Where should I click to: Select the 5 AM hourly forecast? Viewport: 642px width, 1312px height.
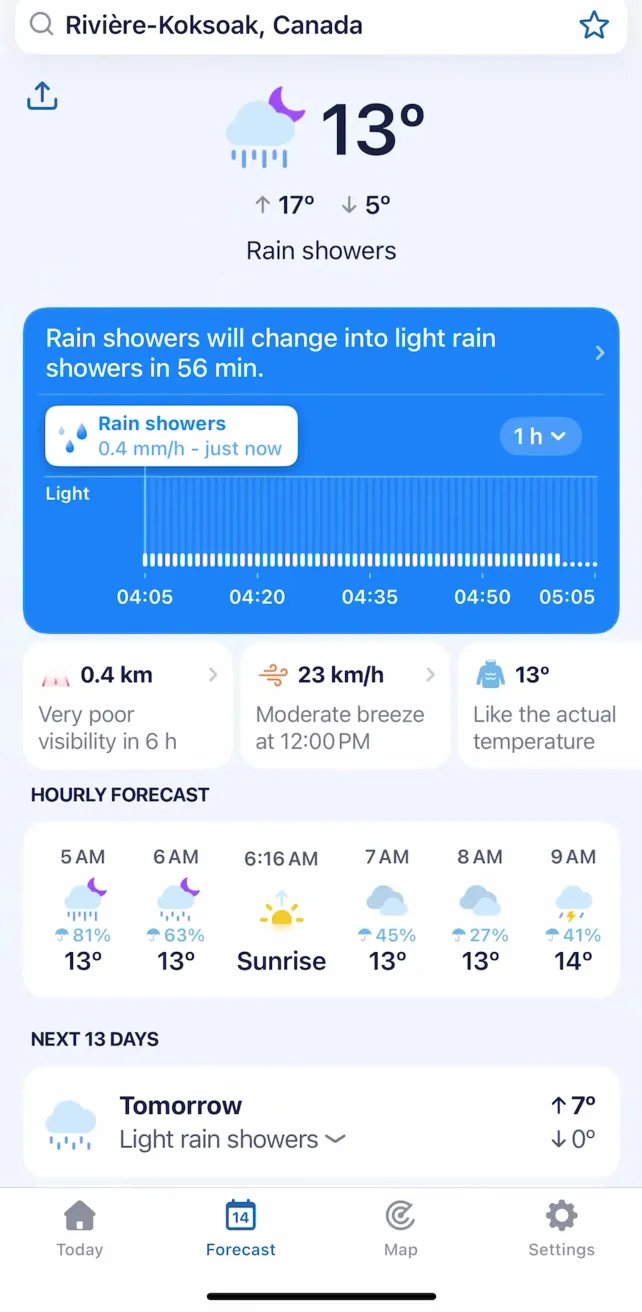(83, 910)
